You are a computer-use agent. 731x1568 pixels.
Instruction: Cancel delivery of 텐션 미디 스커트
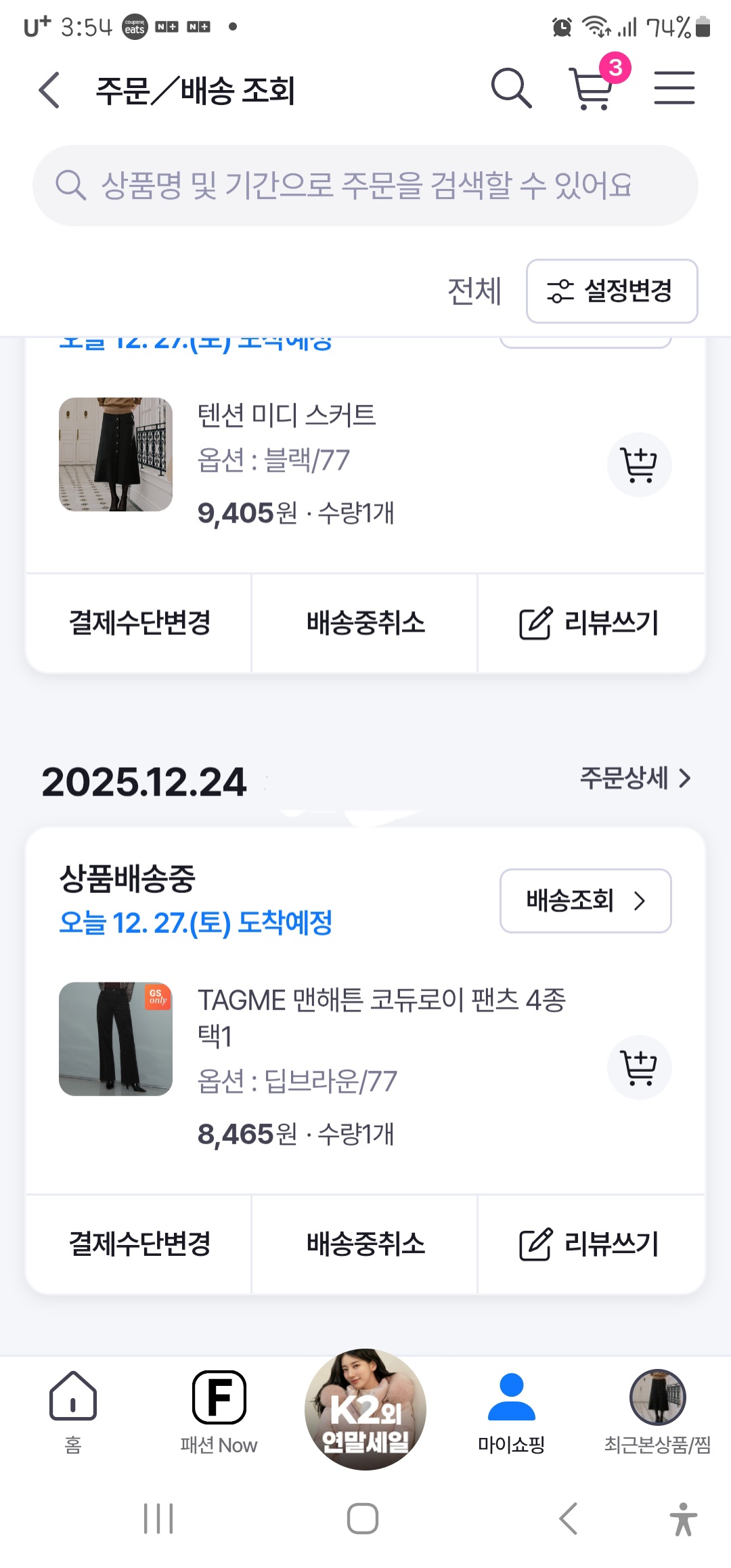coord(365,623)
